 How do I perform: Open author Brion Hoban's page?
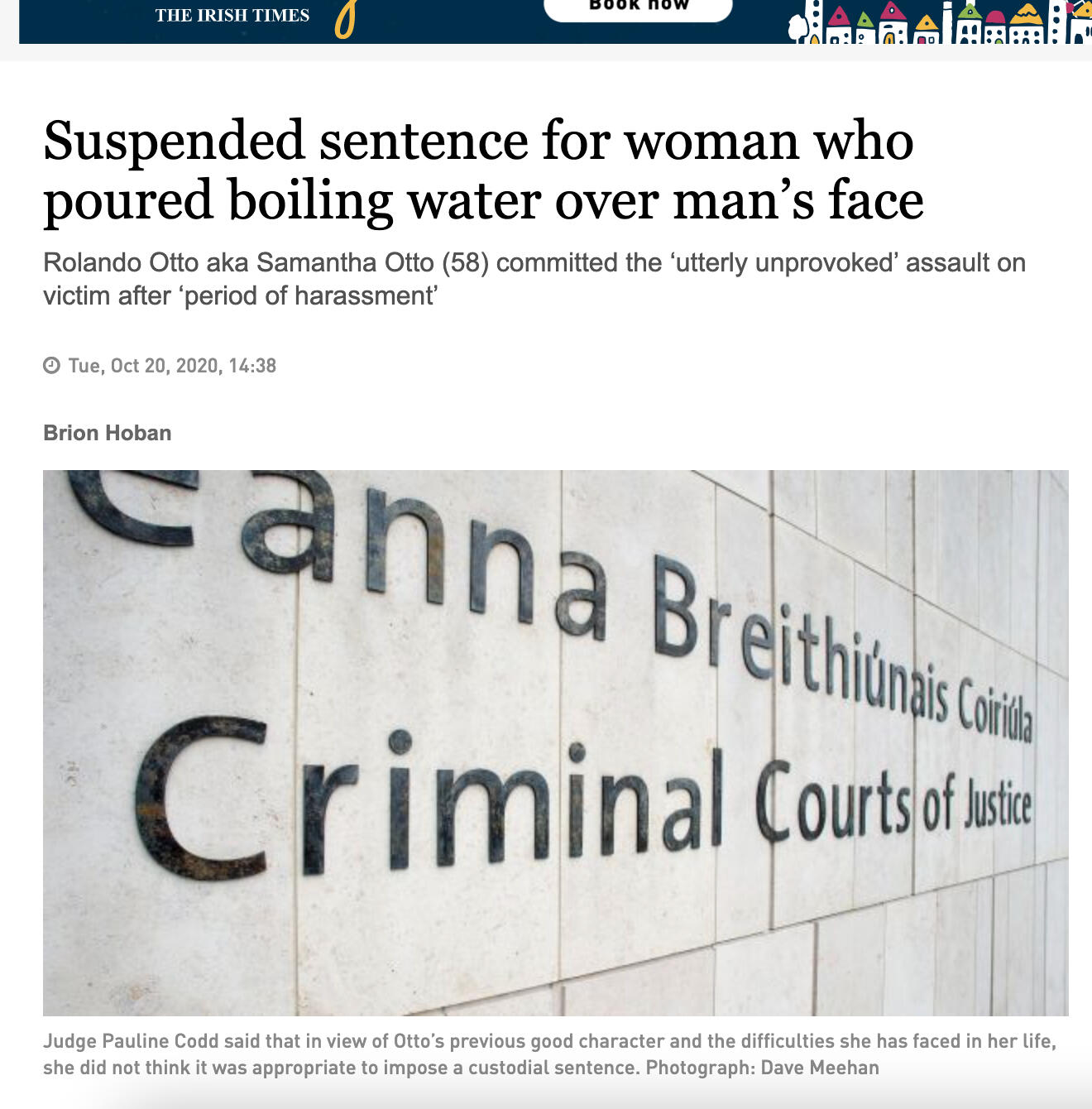coord(107,433)
